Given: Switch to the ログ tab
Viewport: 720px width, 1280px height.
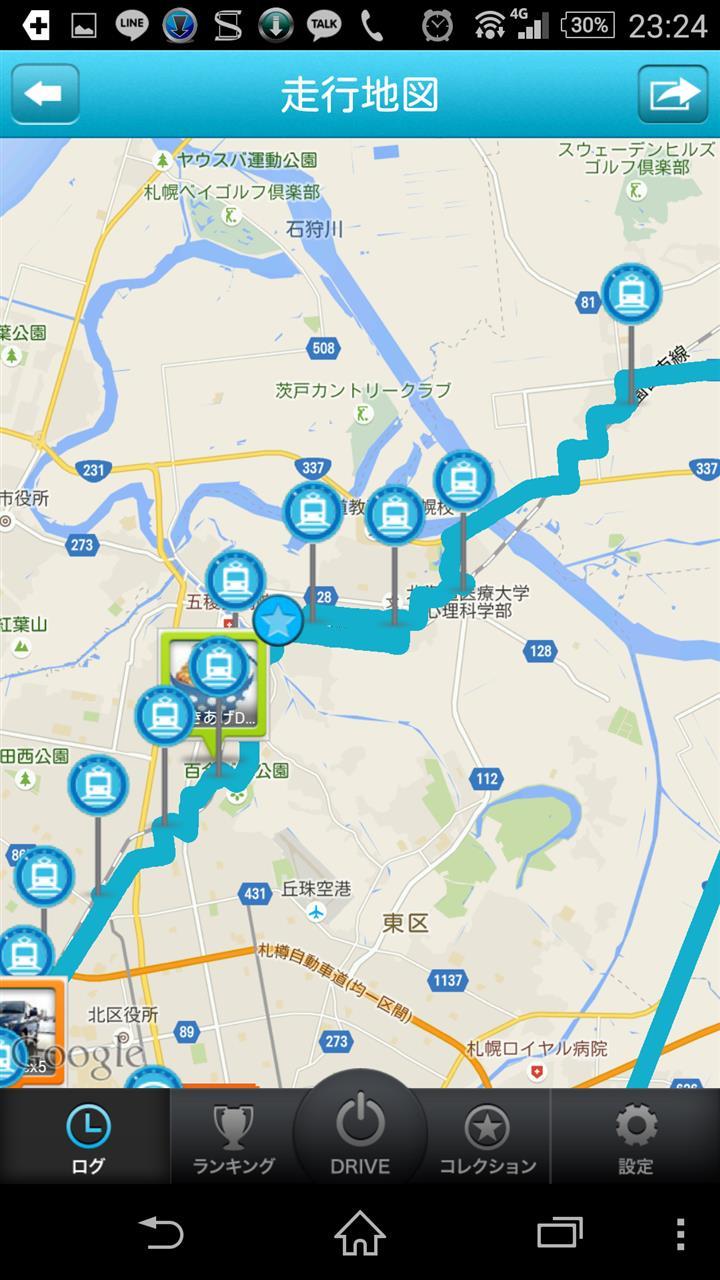Looking at the screenshot, I should click(x=86, y=1137).
